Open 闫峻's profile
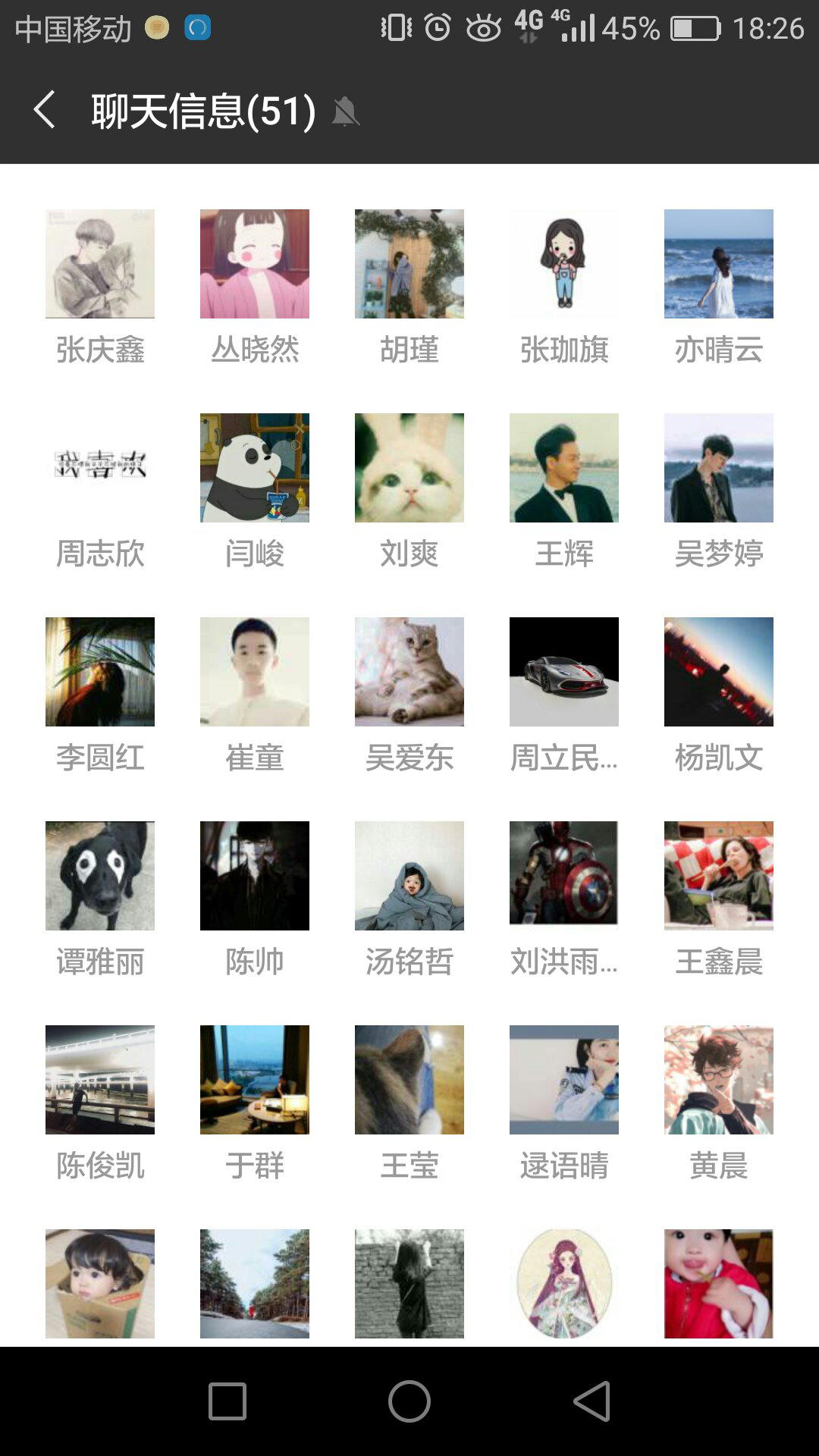The width and height of the screenshot is (819, 1456). tap(255, 468)
